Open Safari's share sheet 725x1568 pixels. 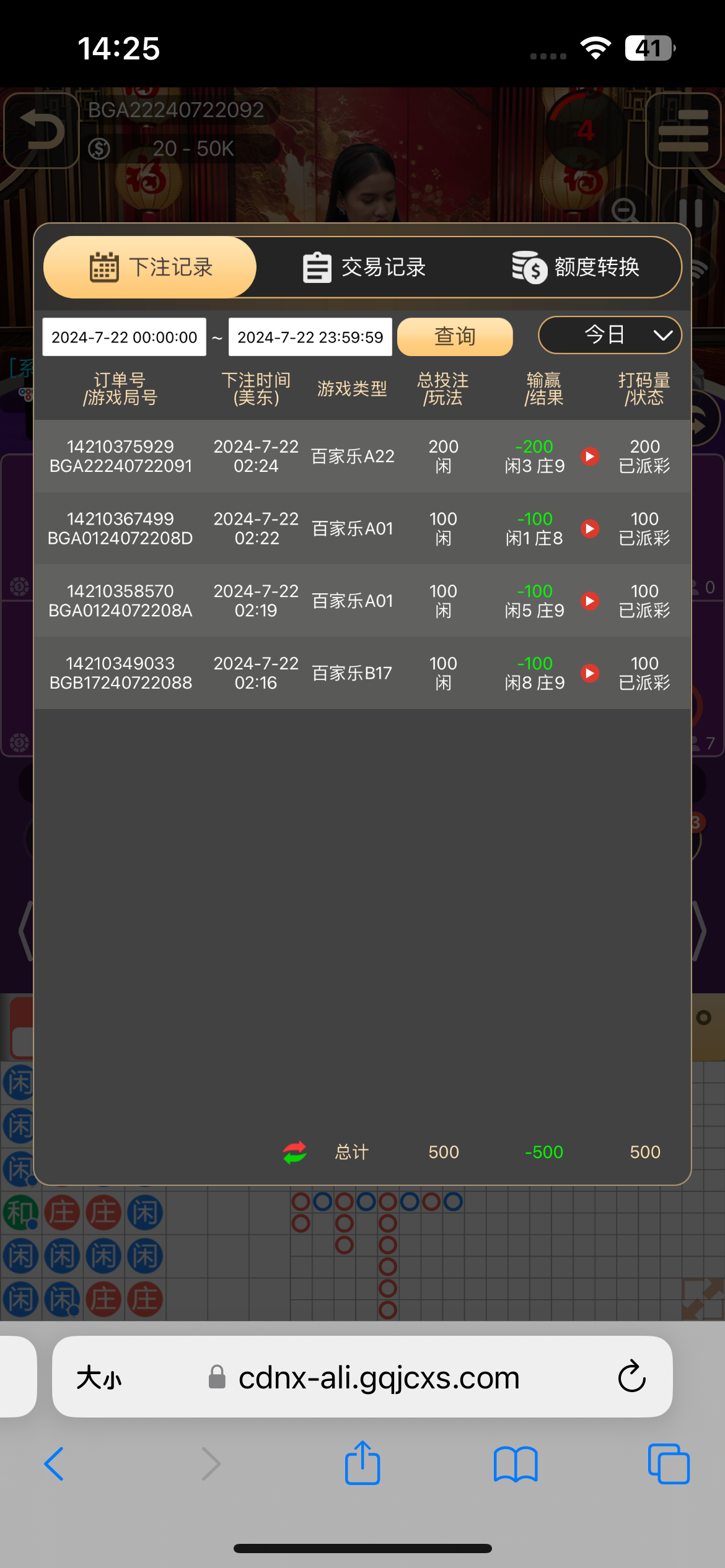(x=362, y=1463)
